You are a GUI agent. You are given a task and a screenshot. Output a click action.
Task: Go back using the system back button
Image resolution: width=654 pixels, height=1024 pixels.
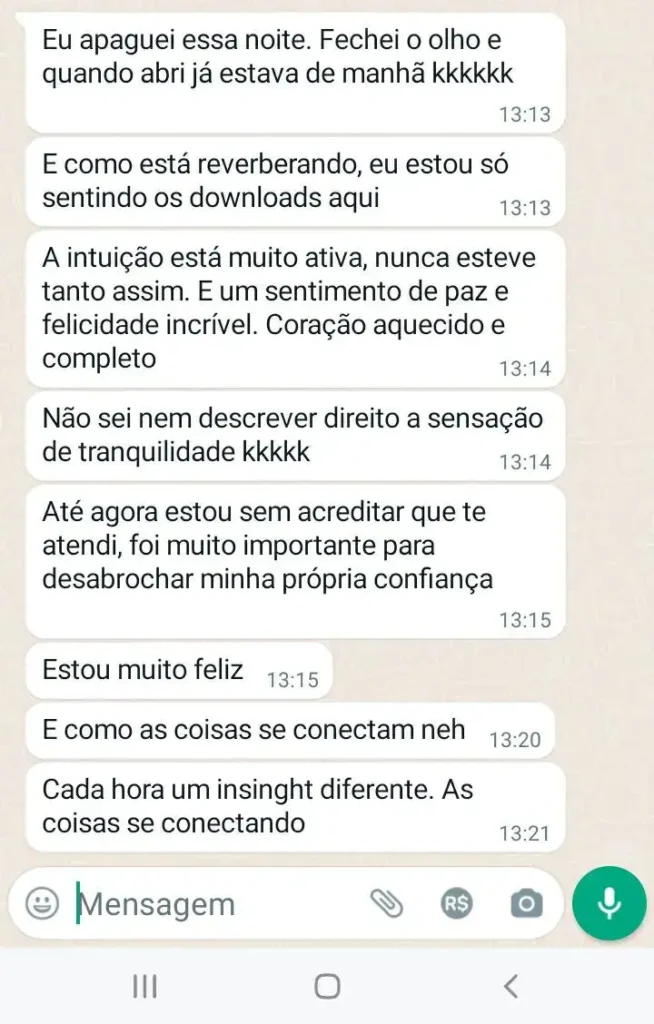pyautogui.click(x=510, y=987)
